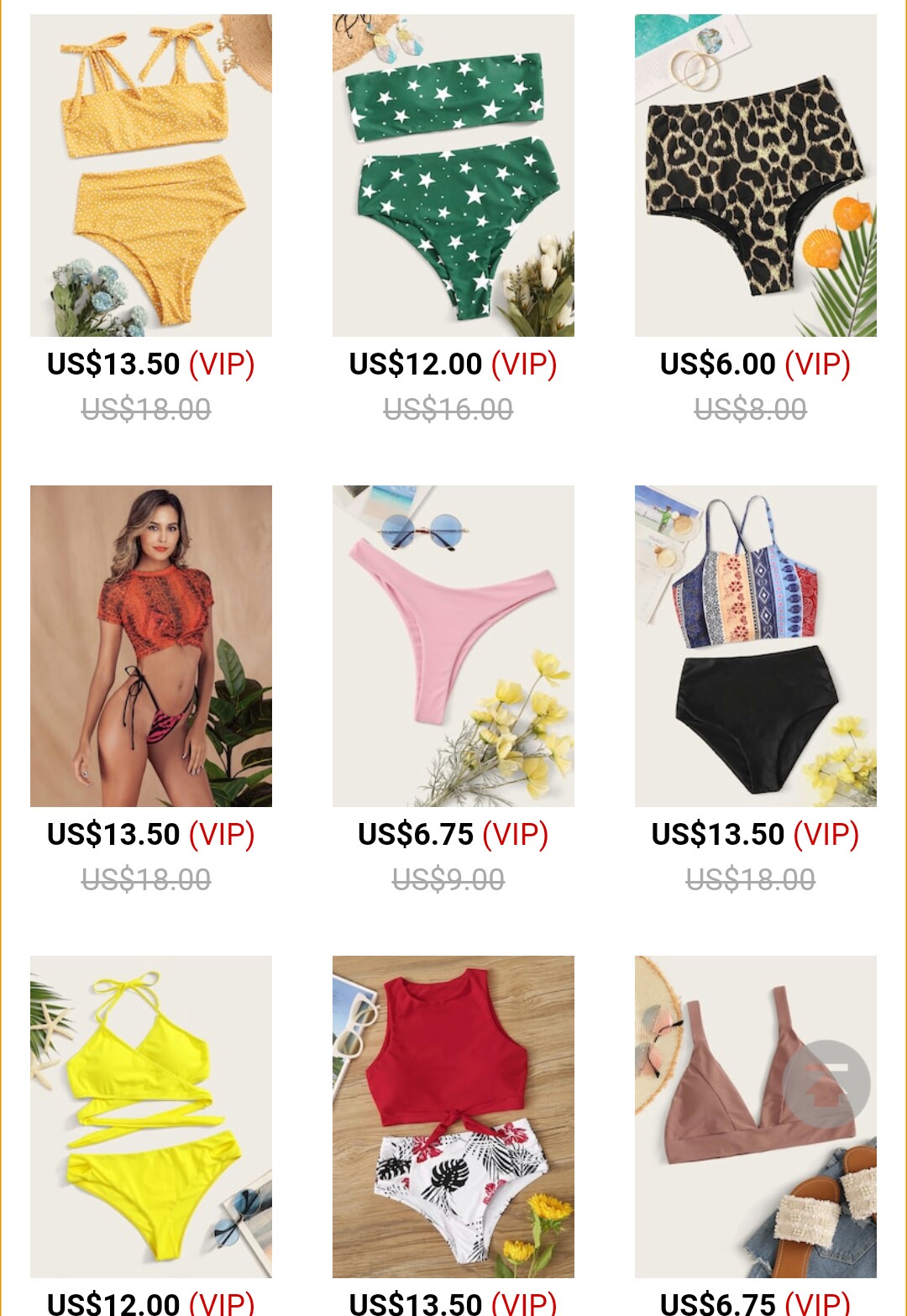Open the tribal print top with black bottom

[755, 646]
